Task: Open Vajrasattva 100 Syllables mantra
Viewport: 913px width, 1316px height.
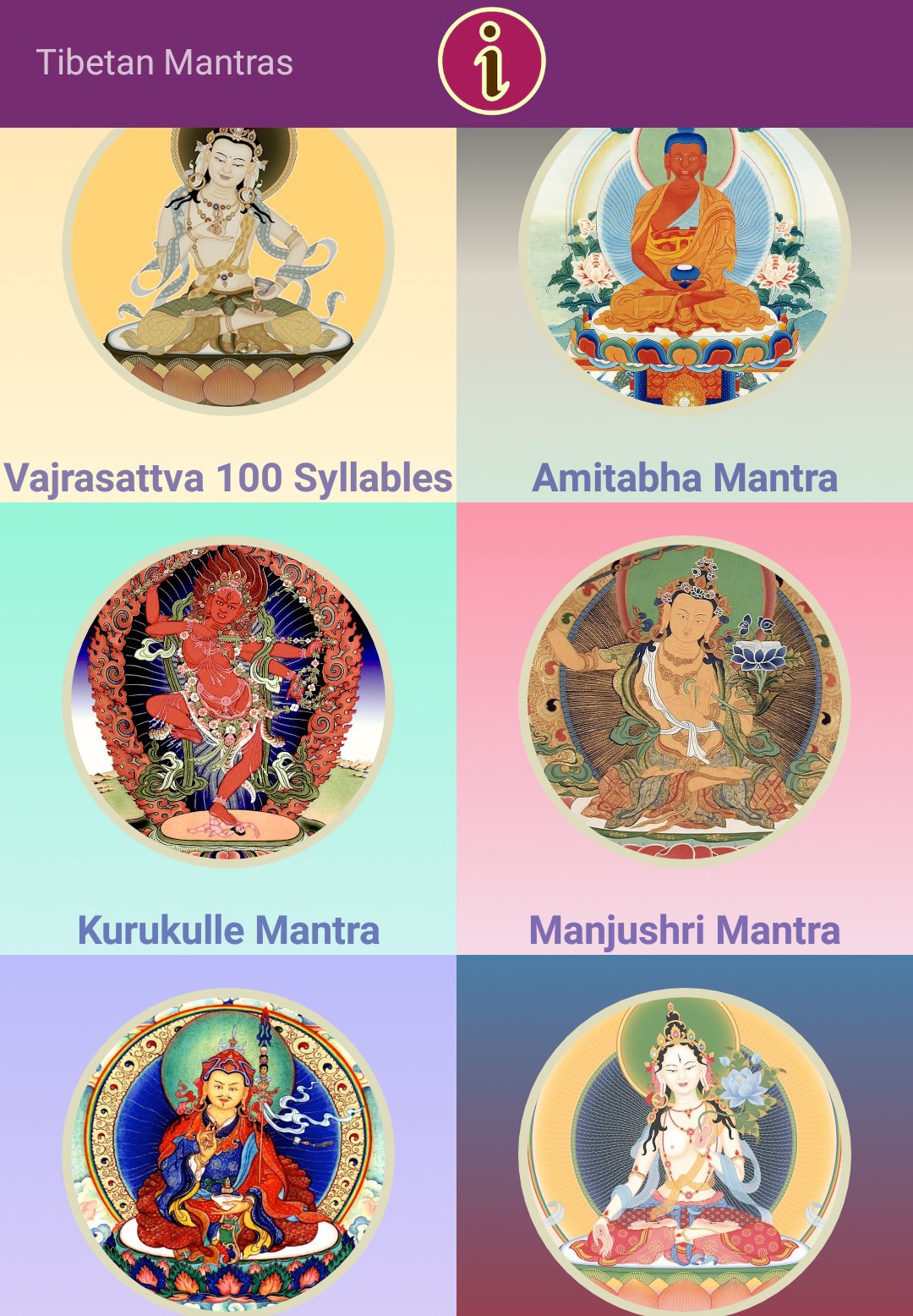Action: [228, 313]
